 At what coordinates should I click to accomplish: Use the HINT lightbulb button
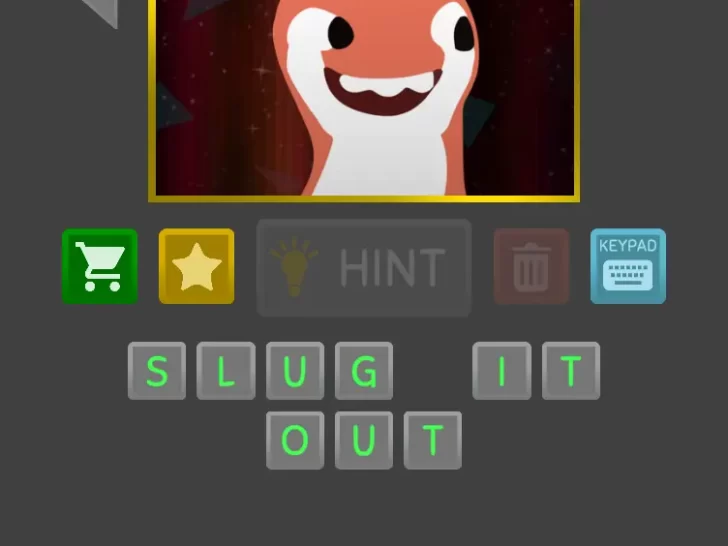(363, 268)
